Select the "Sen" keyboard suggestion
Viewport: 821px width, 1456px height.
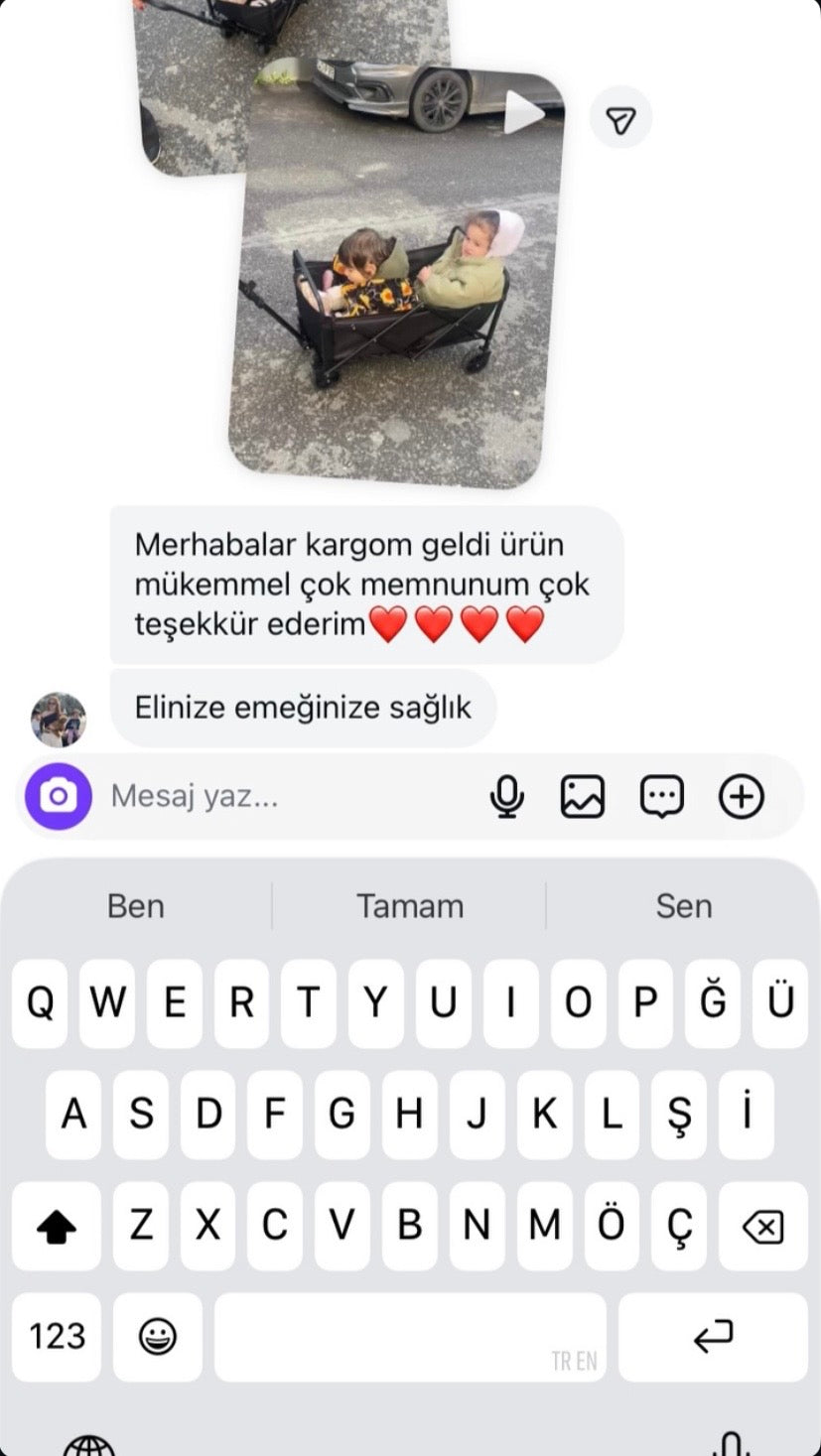click(684, 906)
